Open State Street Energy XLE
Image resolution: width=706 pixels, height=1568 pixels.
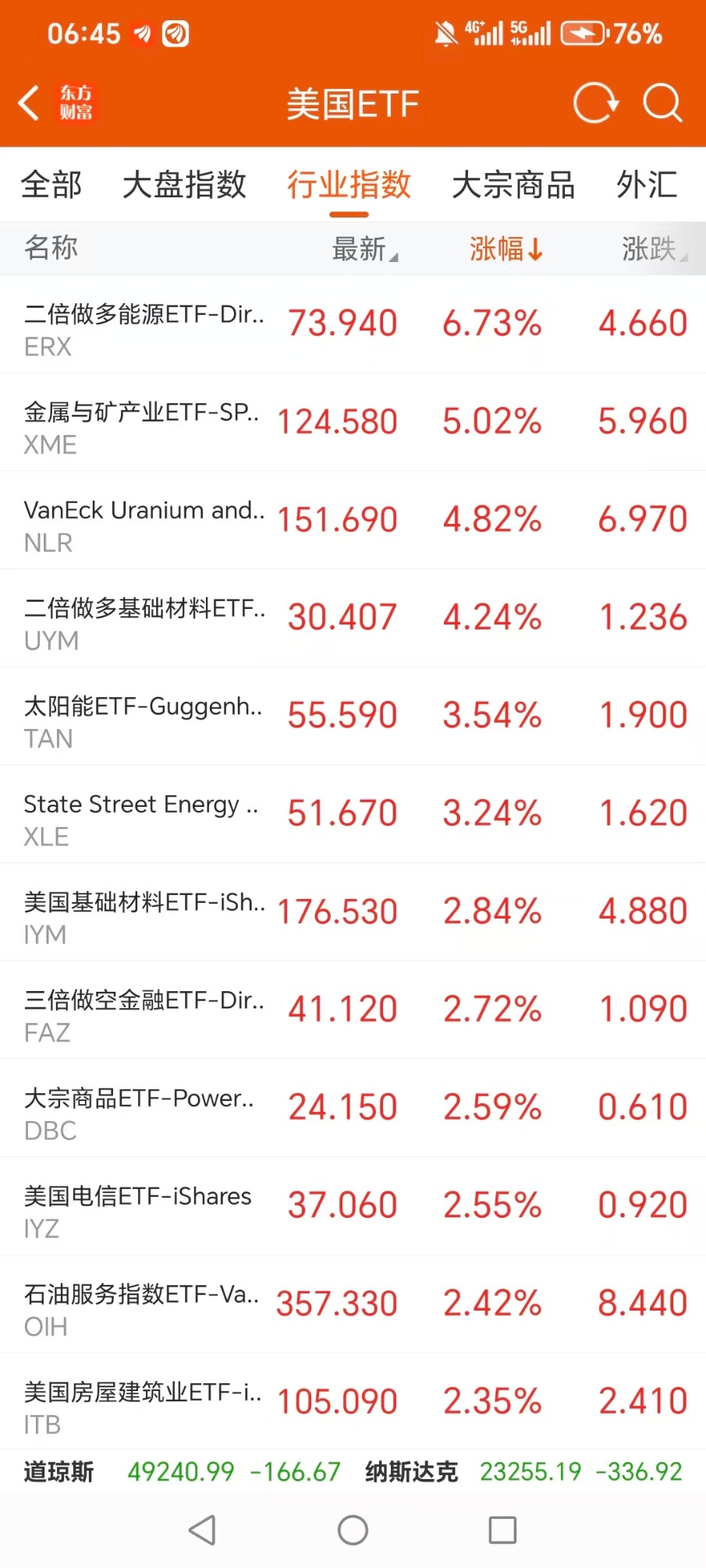pos(353,814)
